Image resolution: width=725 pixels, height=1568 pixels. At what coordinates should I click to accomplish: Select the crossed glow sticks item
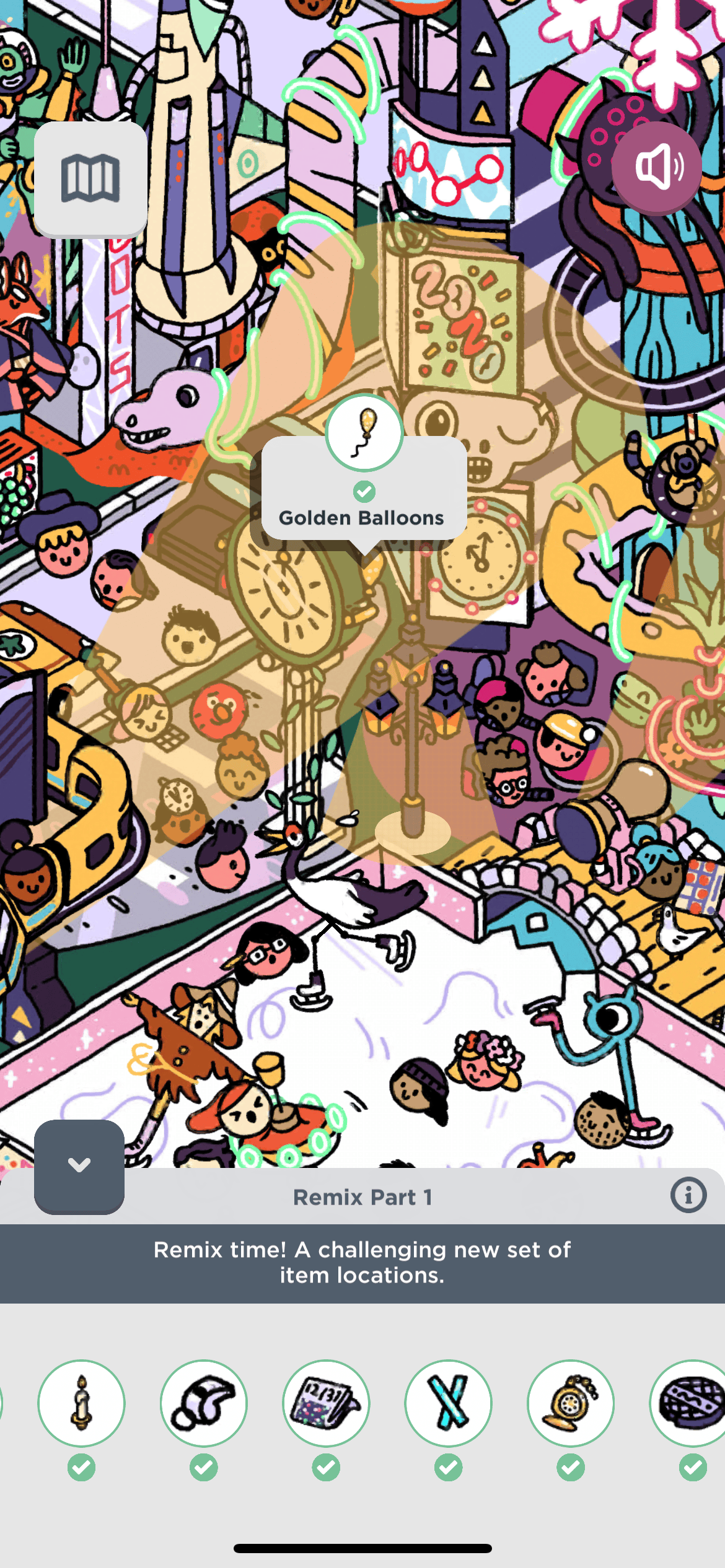pyautogui.click(x=448, y=1403)
